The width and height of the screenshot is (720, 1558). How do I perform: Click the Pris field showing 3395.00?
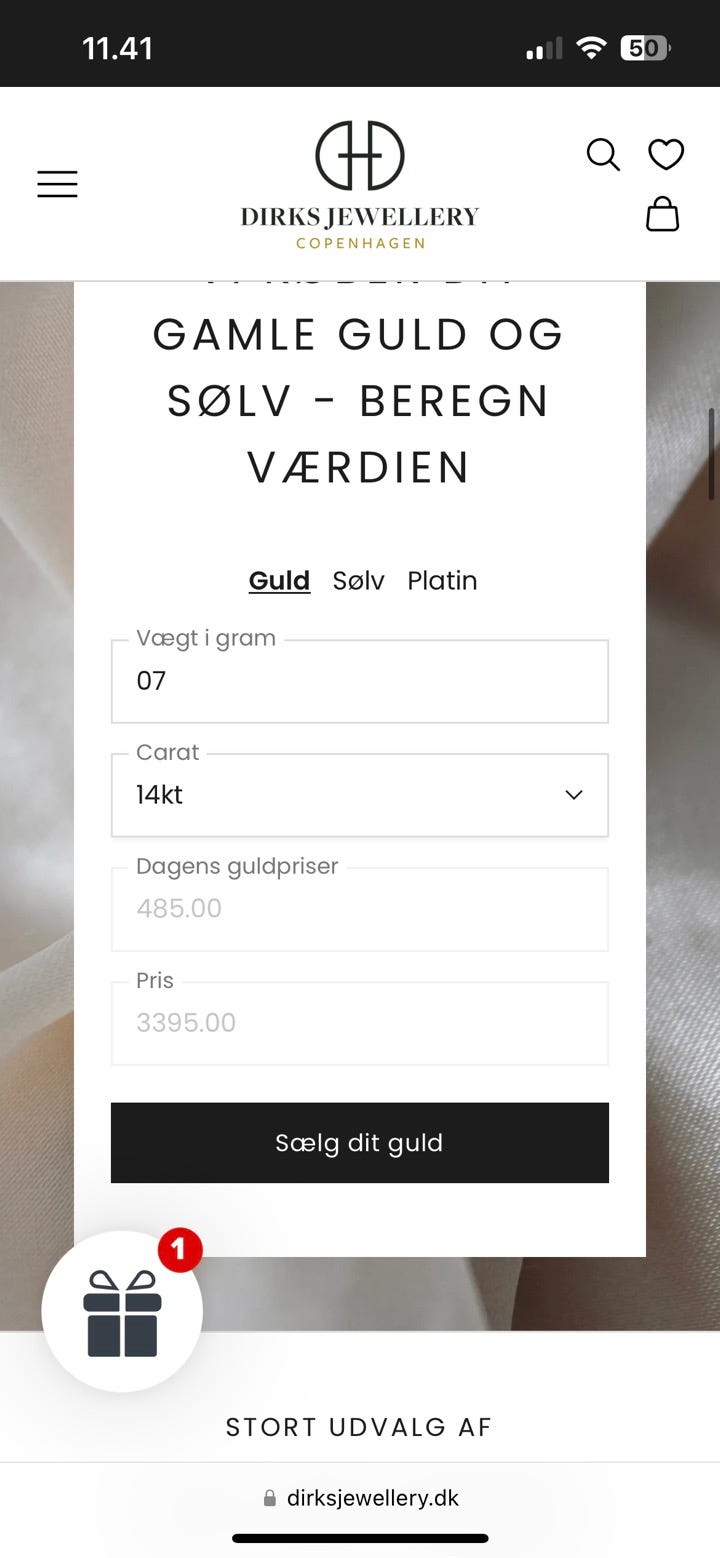pyautogui.click(x=359, y=1023)
